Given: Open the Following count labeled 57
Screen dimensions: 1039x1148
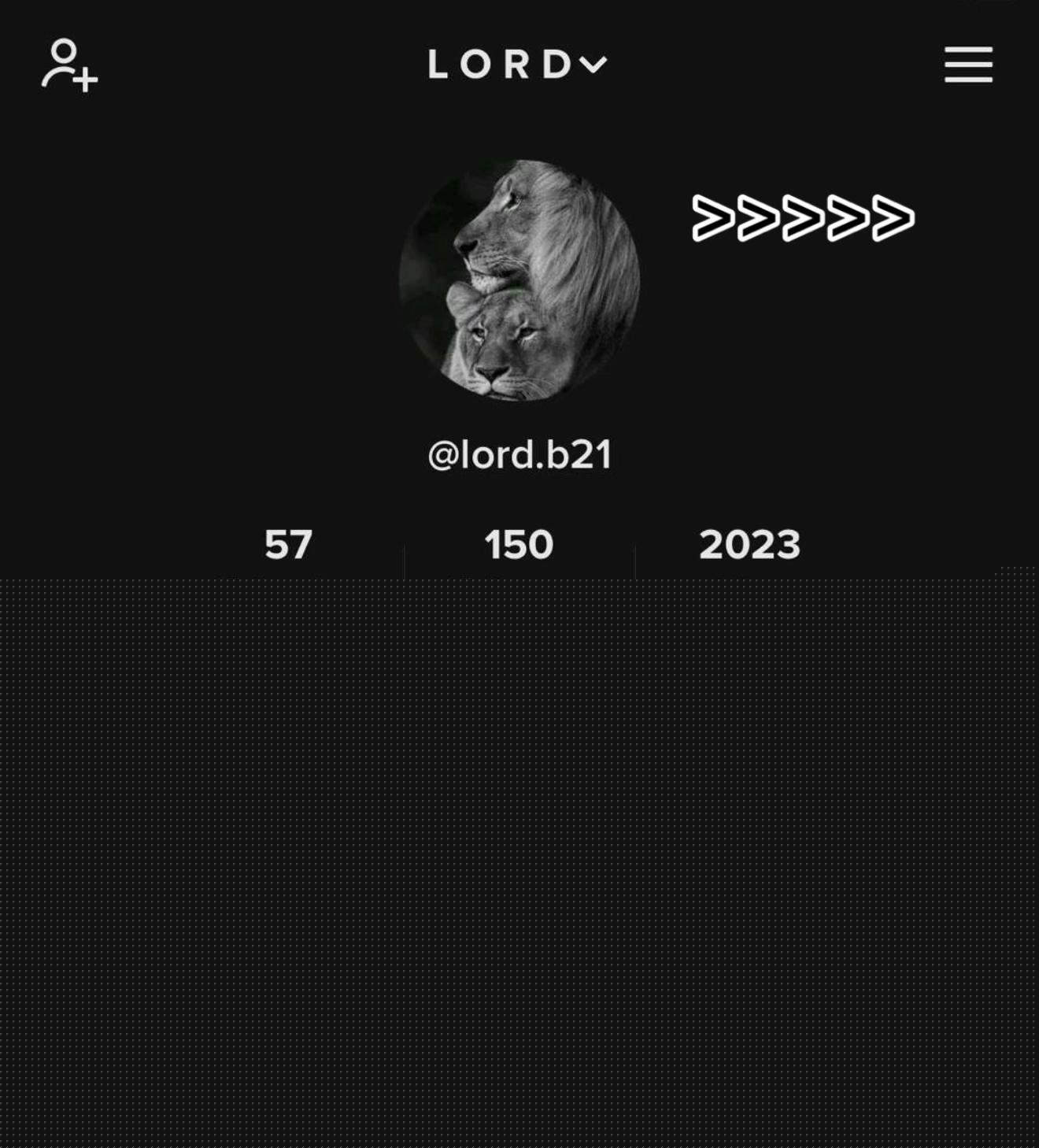Looking at the screenshot, I should [x=287, y=543].
